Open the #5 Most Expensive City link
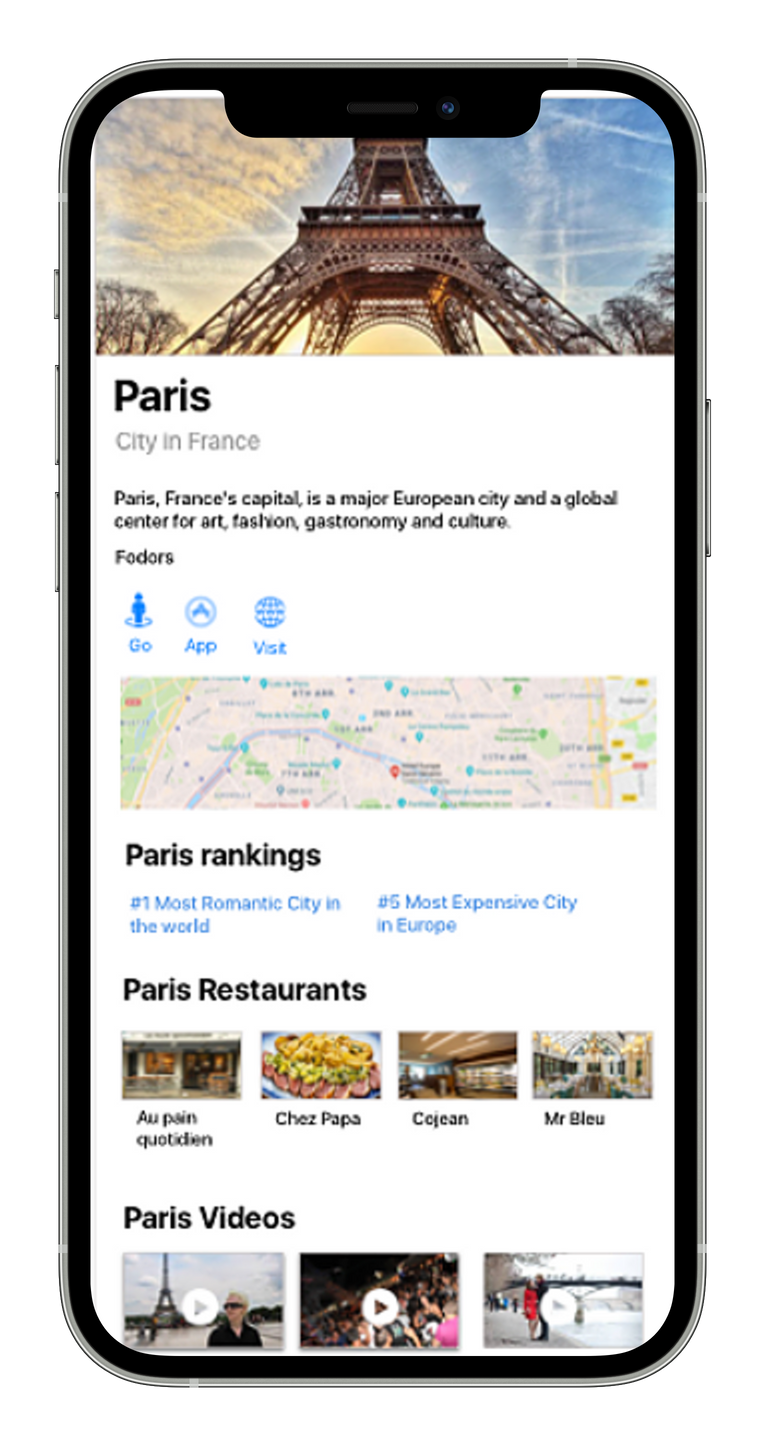 click(x=477, y=913)
